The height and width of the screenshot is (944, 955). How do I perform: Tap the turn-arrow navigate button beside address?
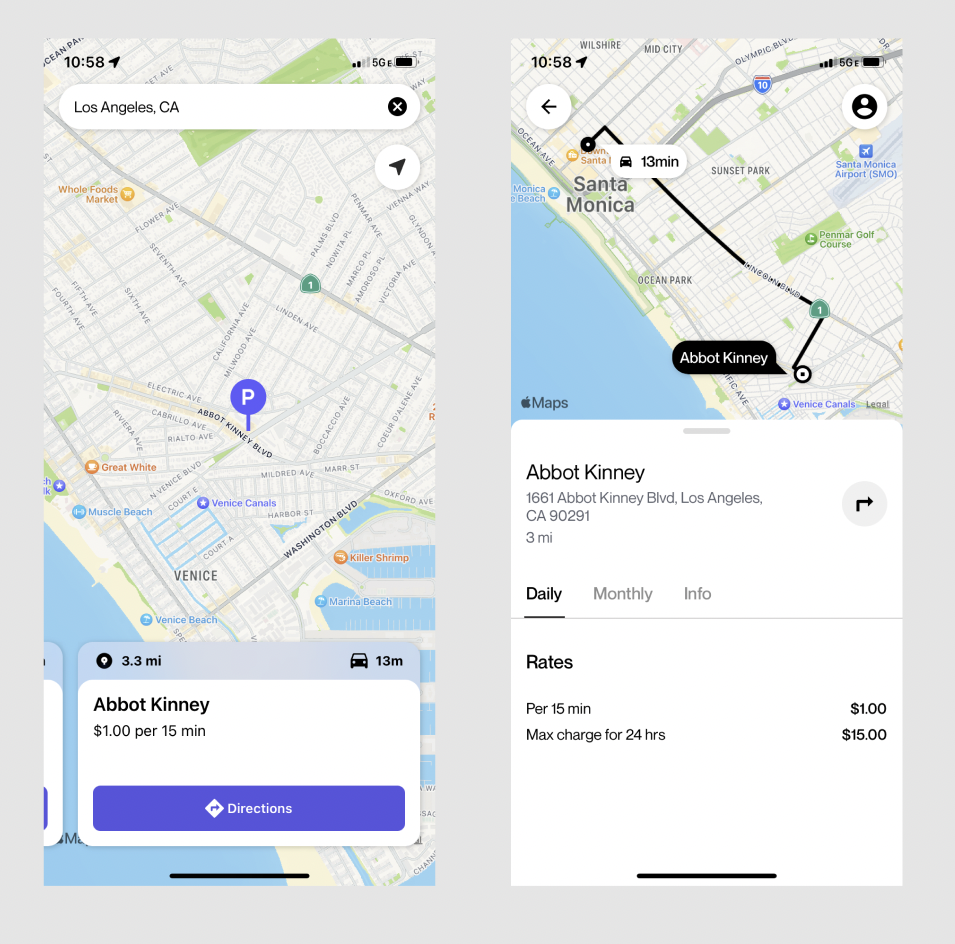(x=864, y=504)
